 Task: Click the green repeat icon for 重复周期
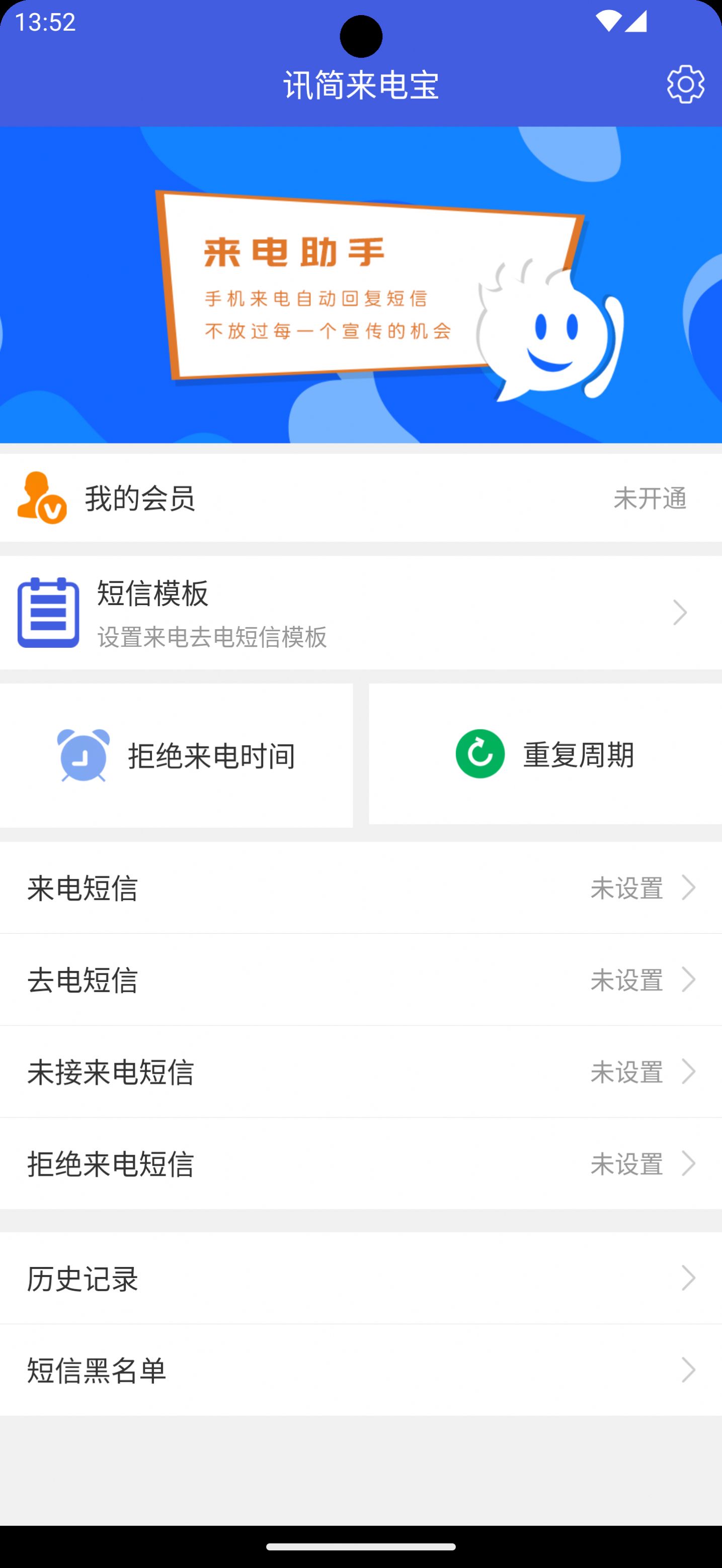pyautogui.click(x=480, y=753)
